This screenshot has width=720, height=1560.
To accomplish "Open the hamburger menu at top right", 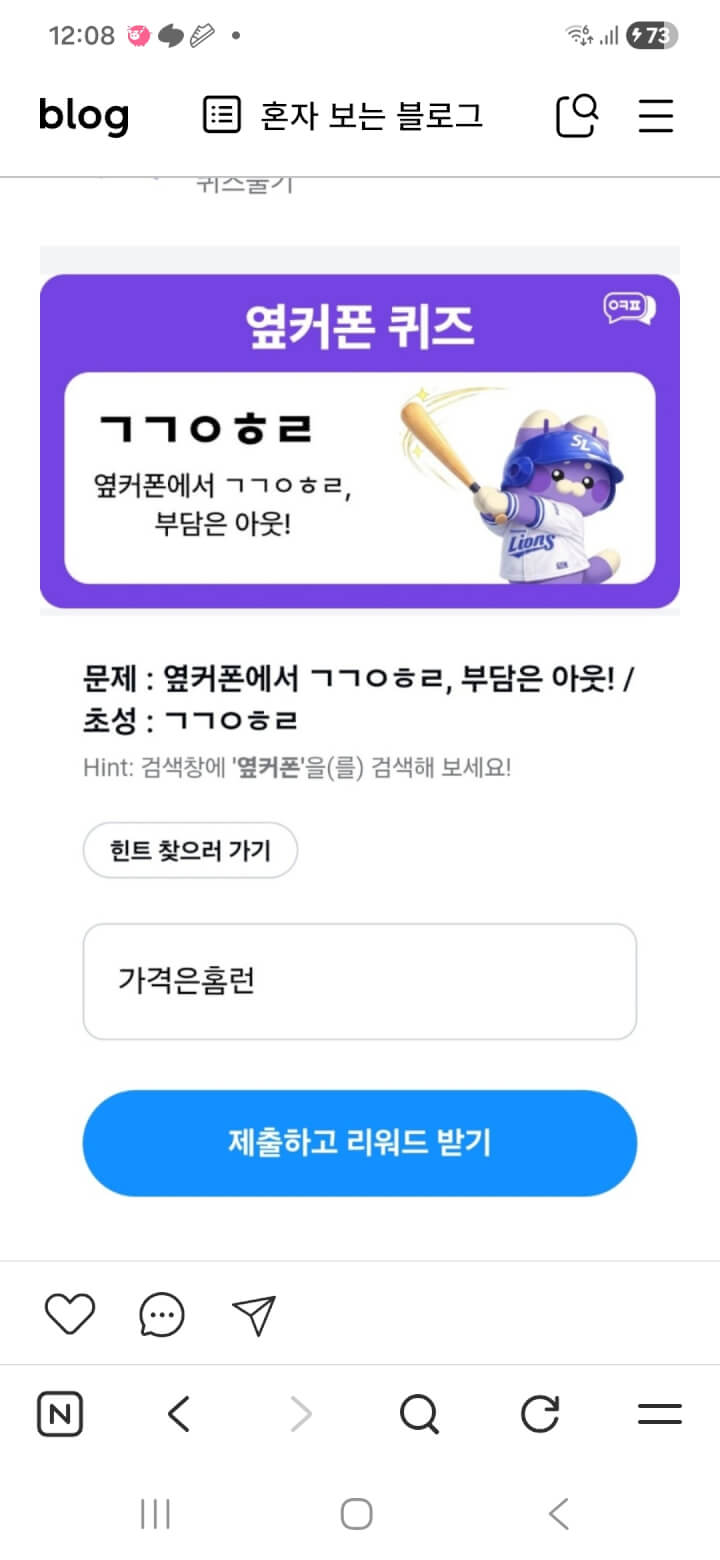I will (656, 116).
